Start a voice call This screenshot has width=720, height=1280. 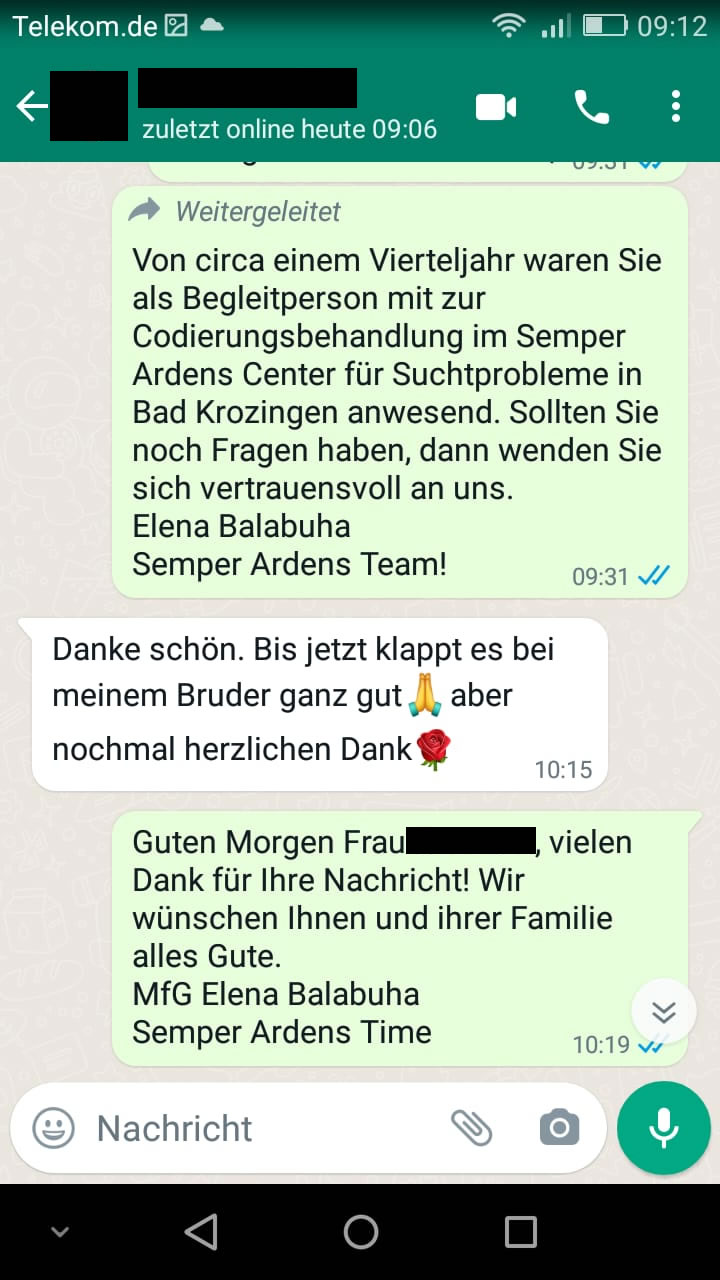tap(591, 106)
